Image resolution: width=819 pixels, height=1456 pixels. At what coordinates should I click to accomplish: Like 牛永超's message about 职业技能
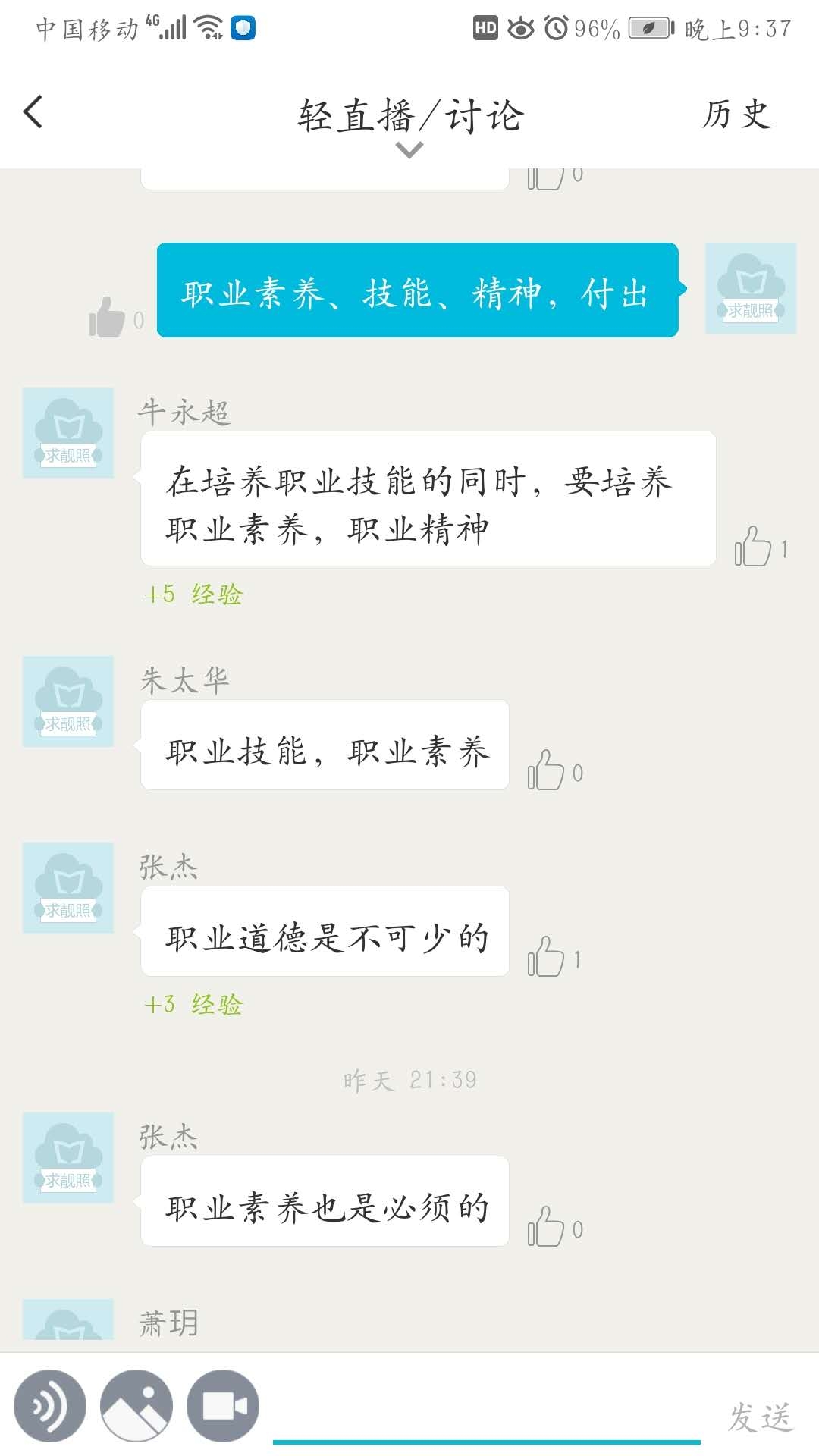click(x=753, y=547)
